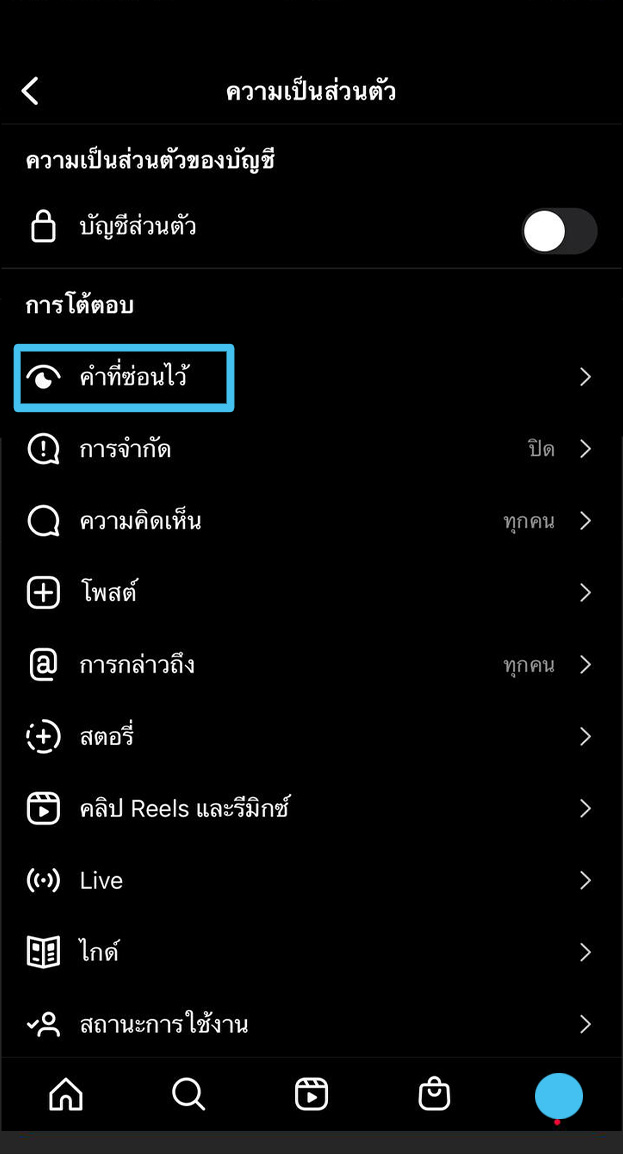Toggle the บัญชีส่วนตัว private account switch

(559, 232)
